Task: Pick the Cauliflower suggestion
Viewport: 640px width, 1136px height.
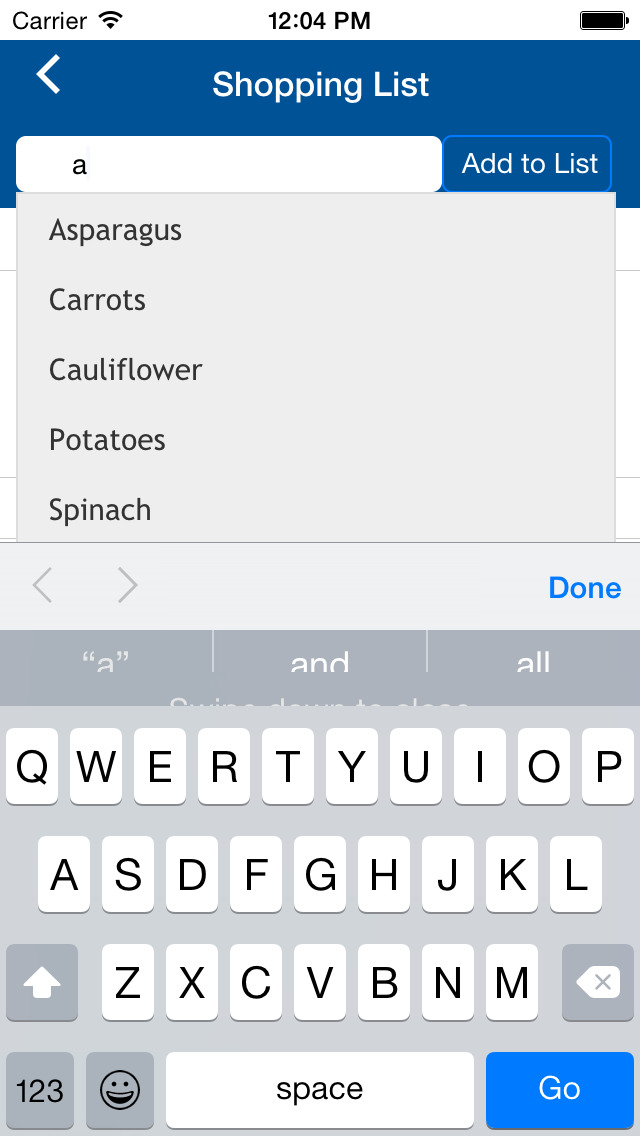Action: 315,370
